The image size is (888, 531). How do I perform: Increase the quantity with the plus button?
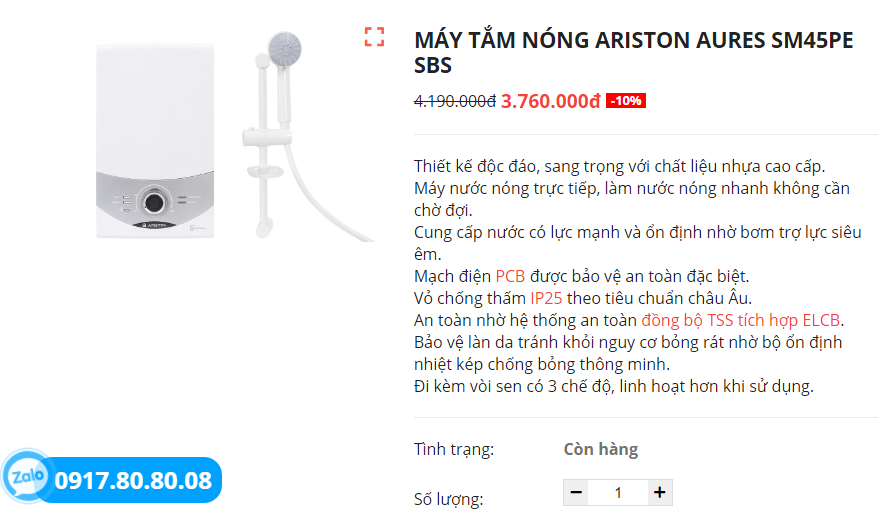coord(659,492)
